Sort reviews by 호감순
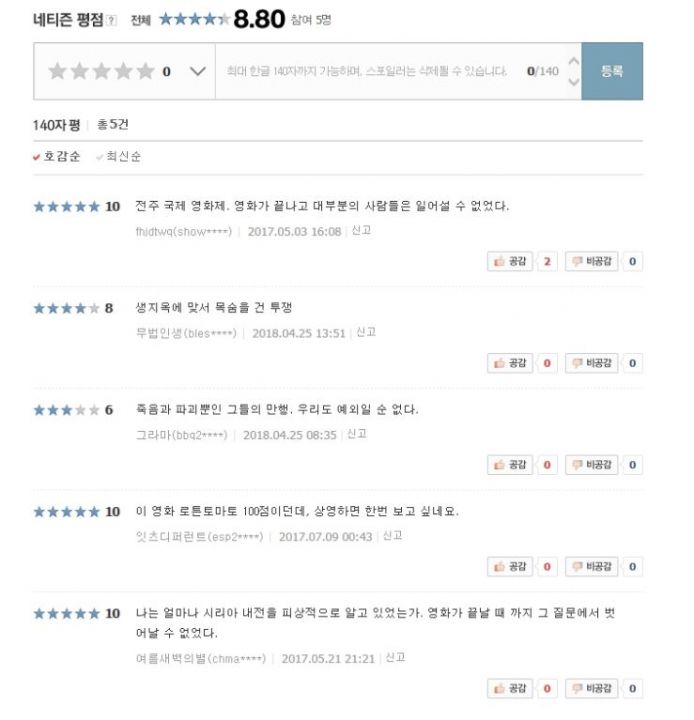Viewport: 694px width, 720px height. (x=56, y=157)
